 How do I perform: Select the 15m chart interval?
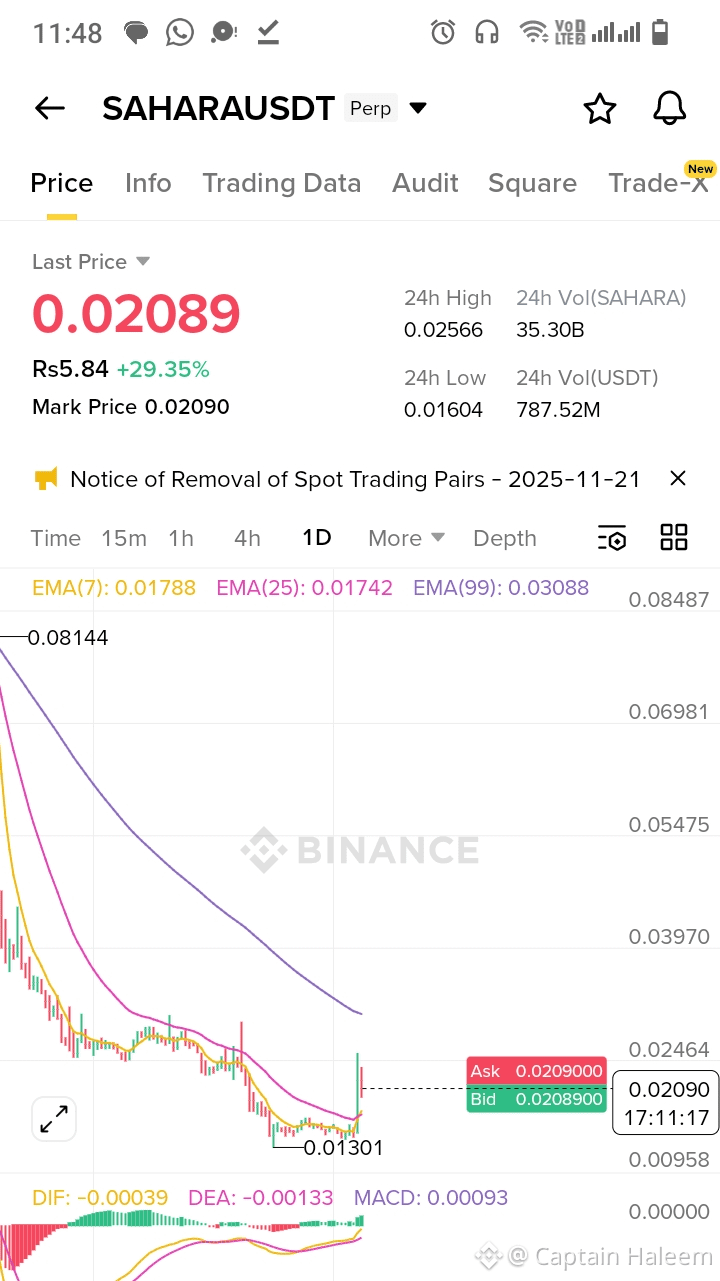point(124,538)
